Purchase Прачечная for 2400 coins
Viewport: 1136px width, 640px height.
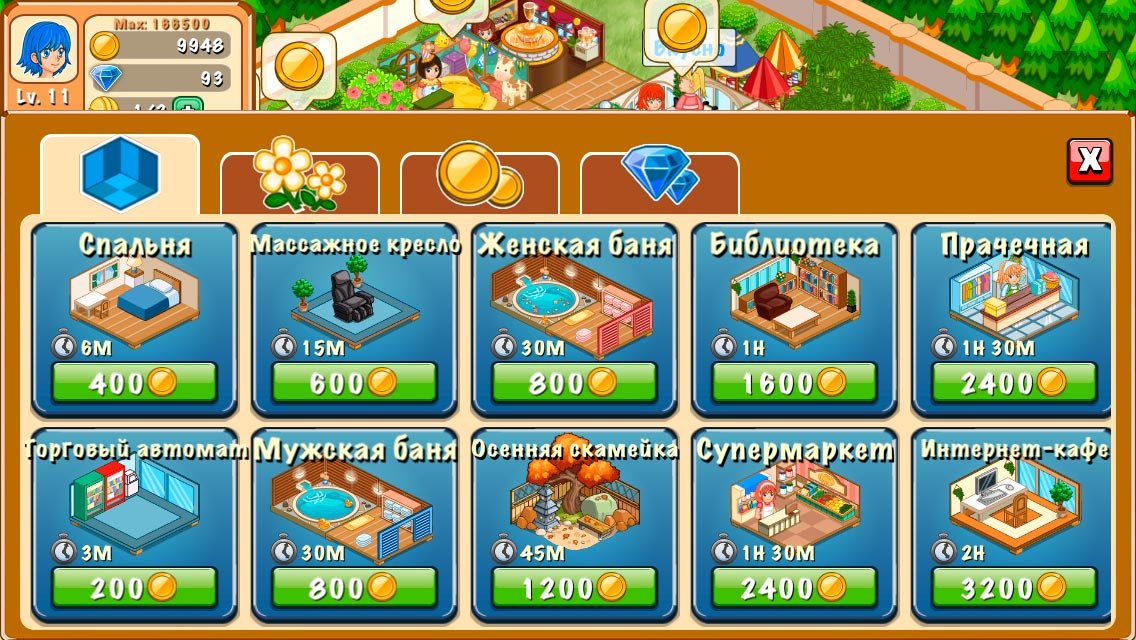pos(1014,382)
